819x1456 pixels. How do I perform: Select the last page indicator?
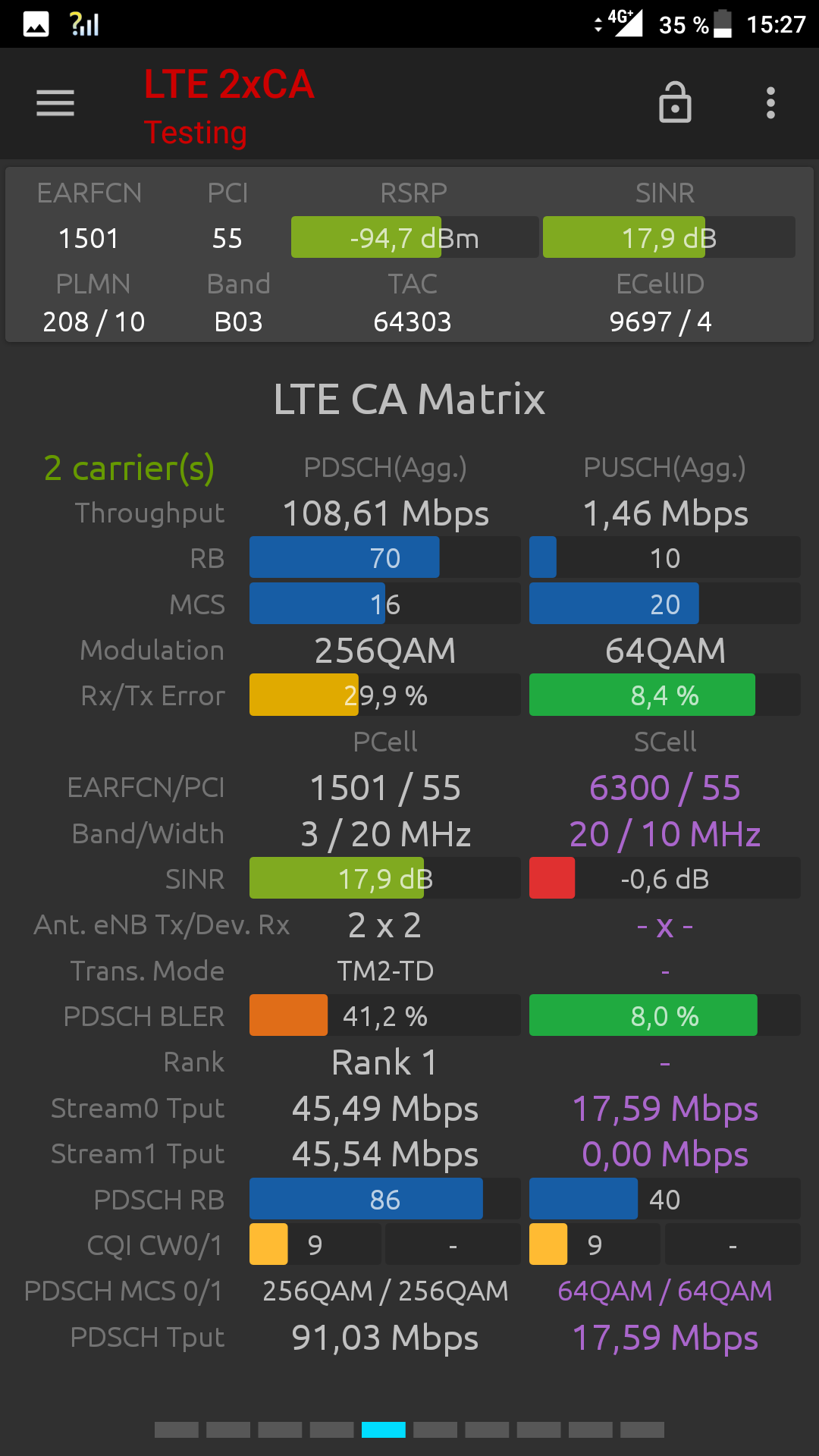coord(642,1430)
